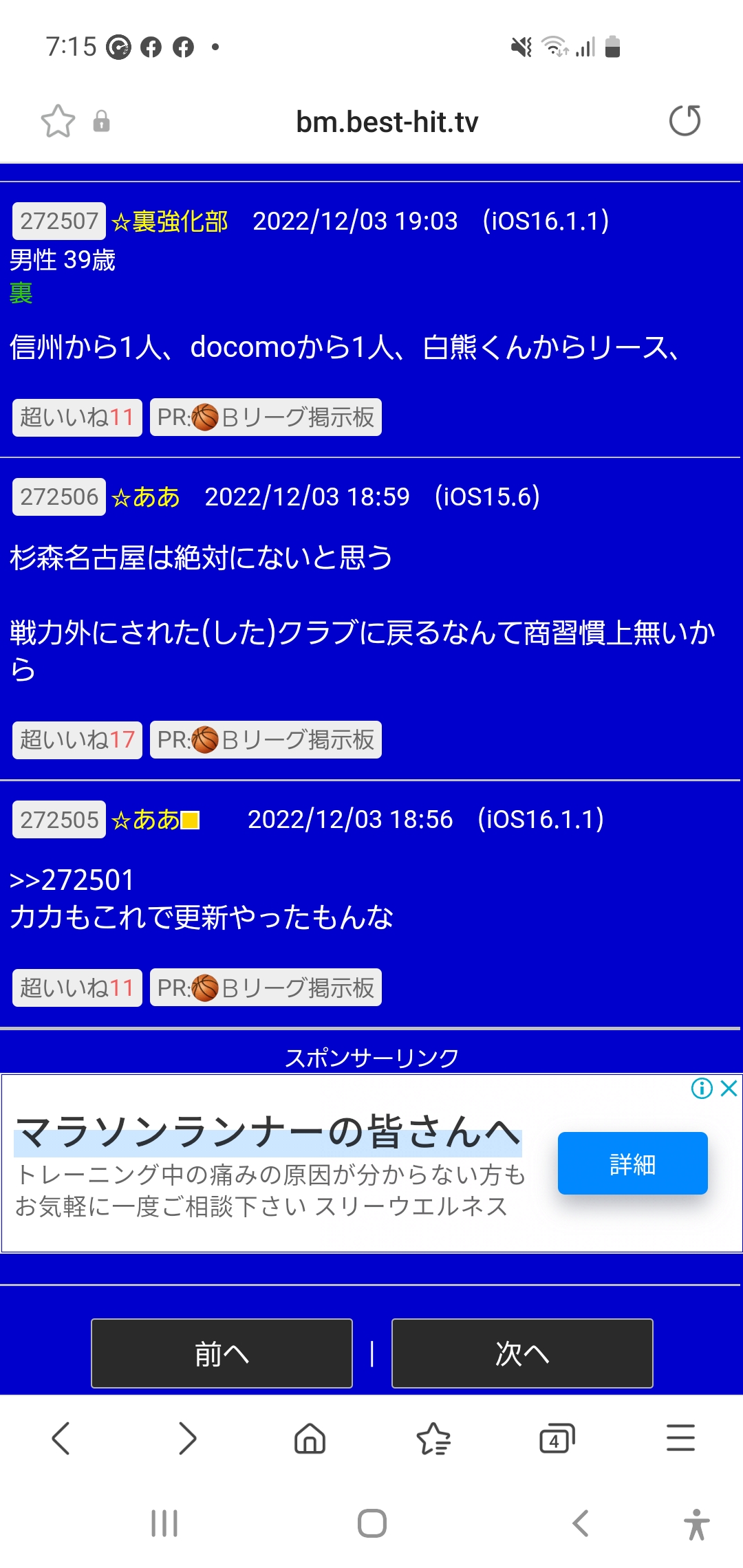Reload the bm.best-hit.tv page

685,121
